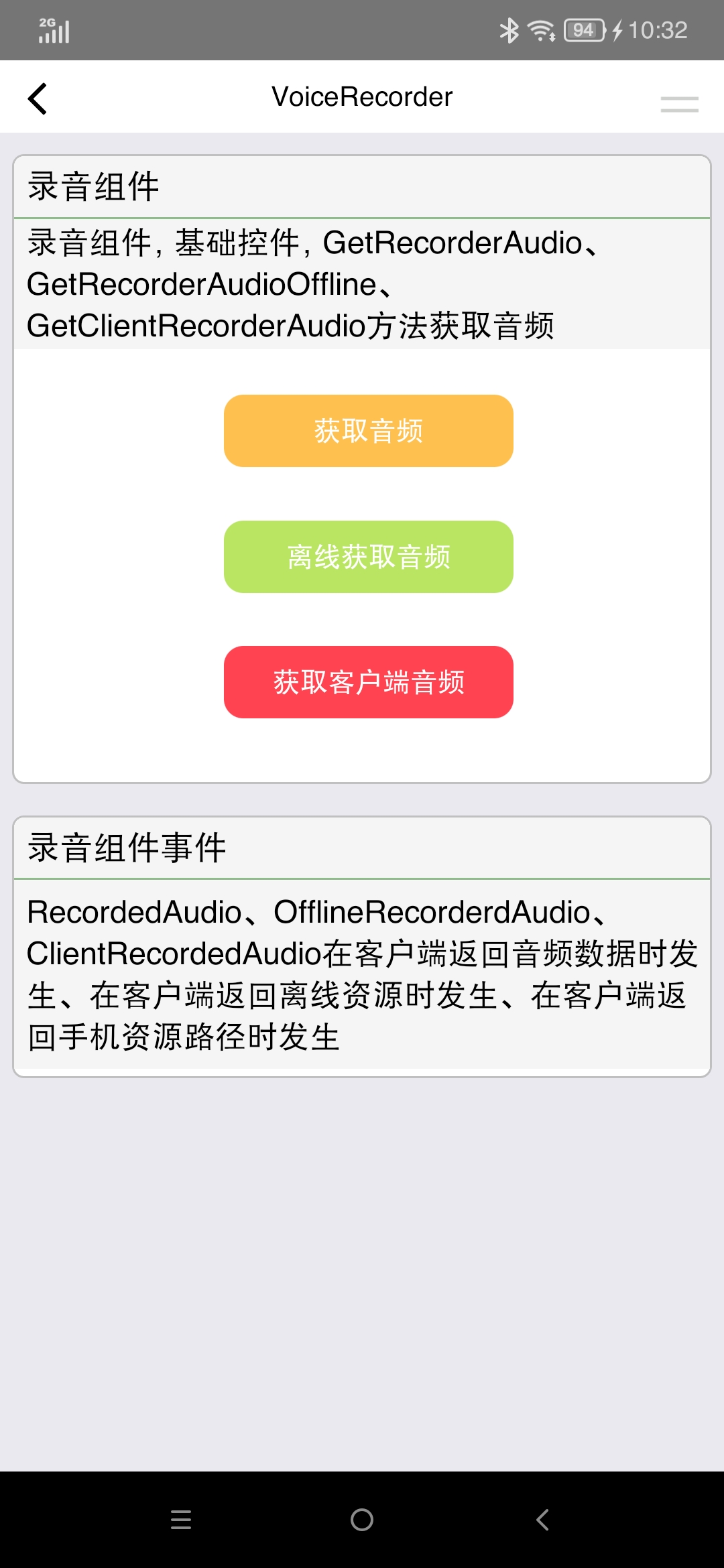This screenshot has height=1568, width=724.
Task: Tap the red 获取客户端音频 button
Action: [369, 682]
